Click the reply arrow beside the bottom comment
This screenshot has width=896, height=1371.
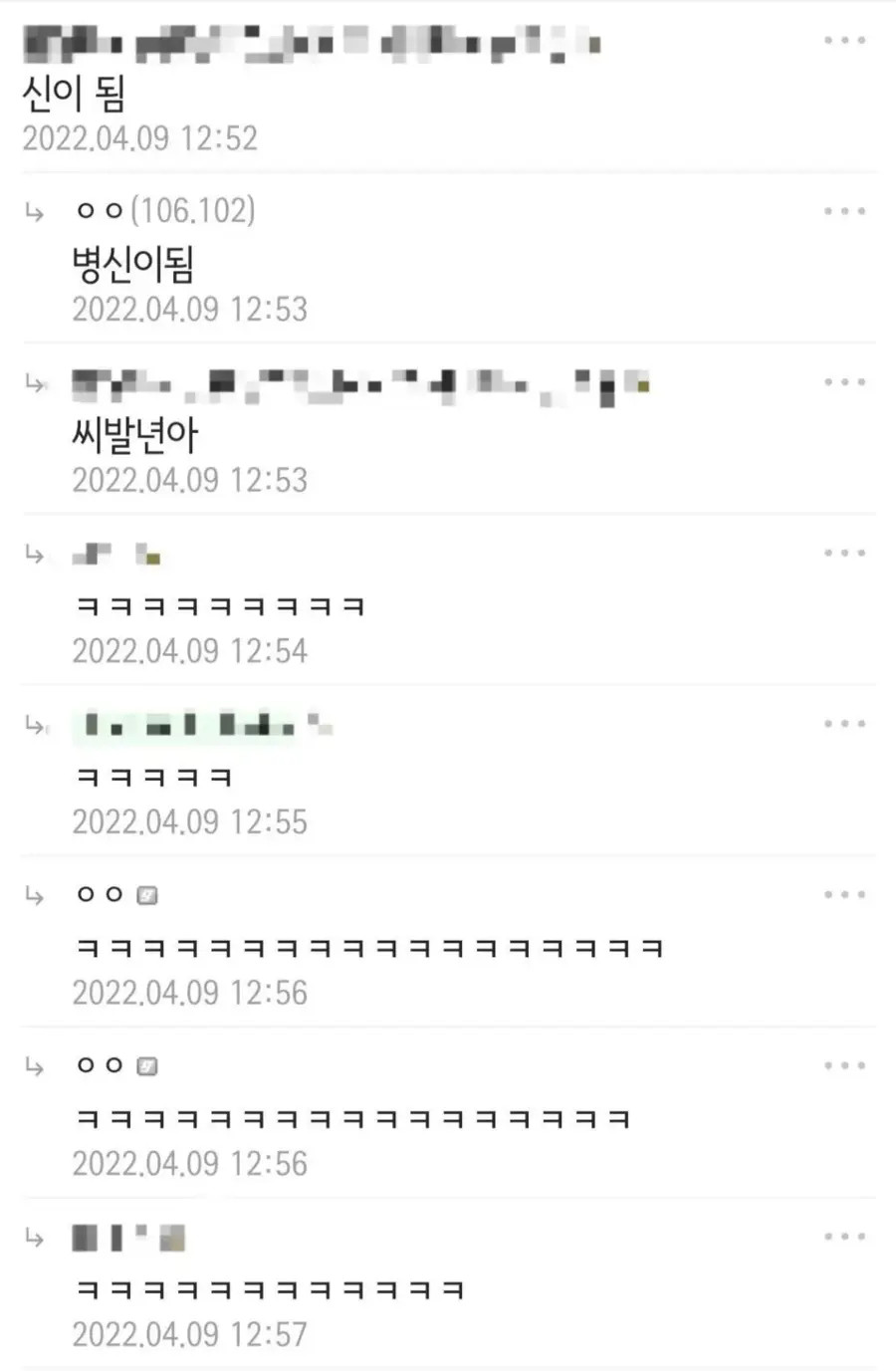[34, 1238]
